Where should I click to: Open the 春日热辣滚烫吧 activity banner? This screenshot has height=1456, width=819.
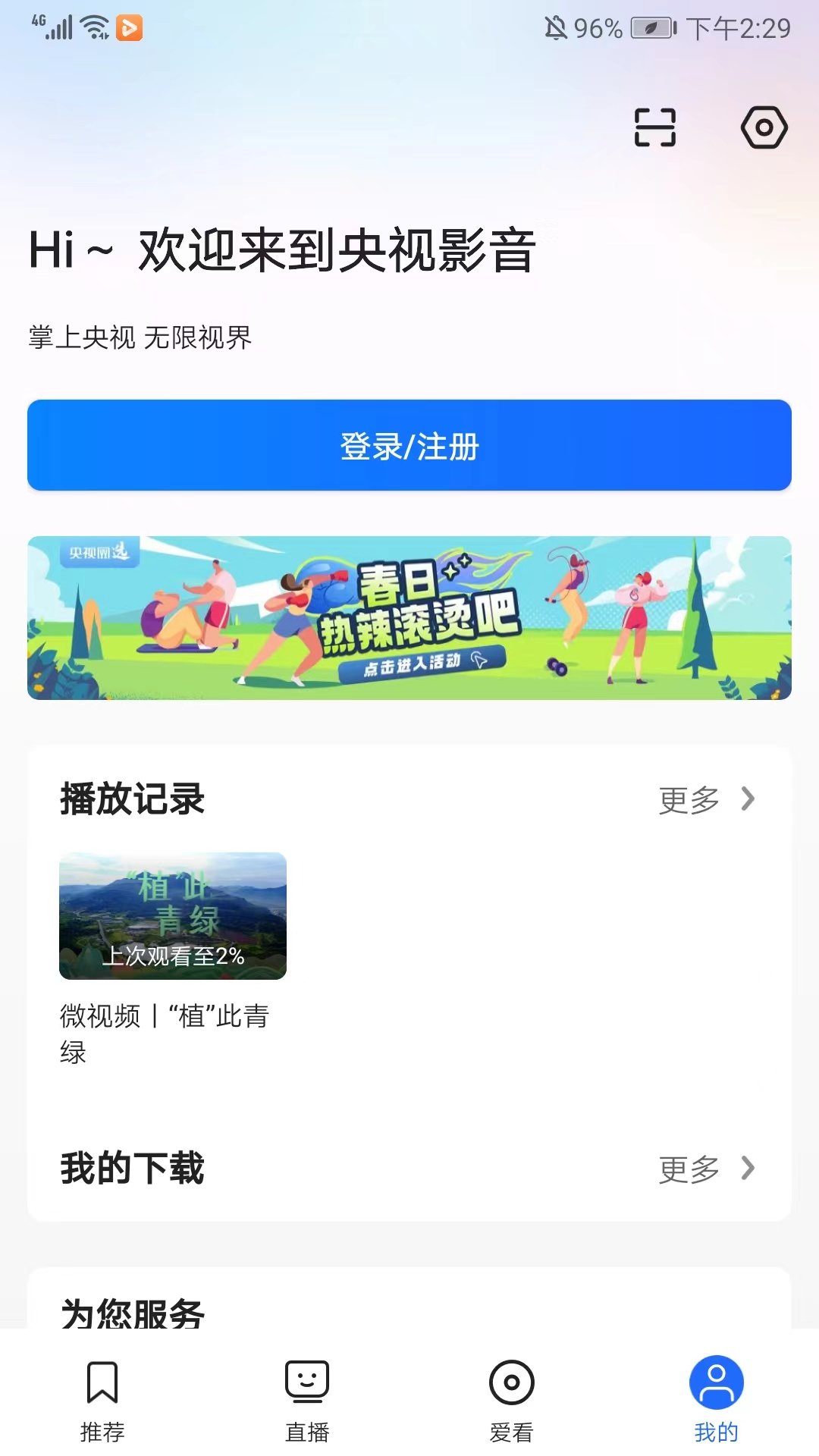click(x=409, y=618)
